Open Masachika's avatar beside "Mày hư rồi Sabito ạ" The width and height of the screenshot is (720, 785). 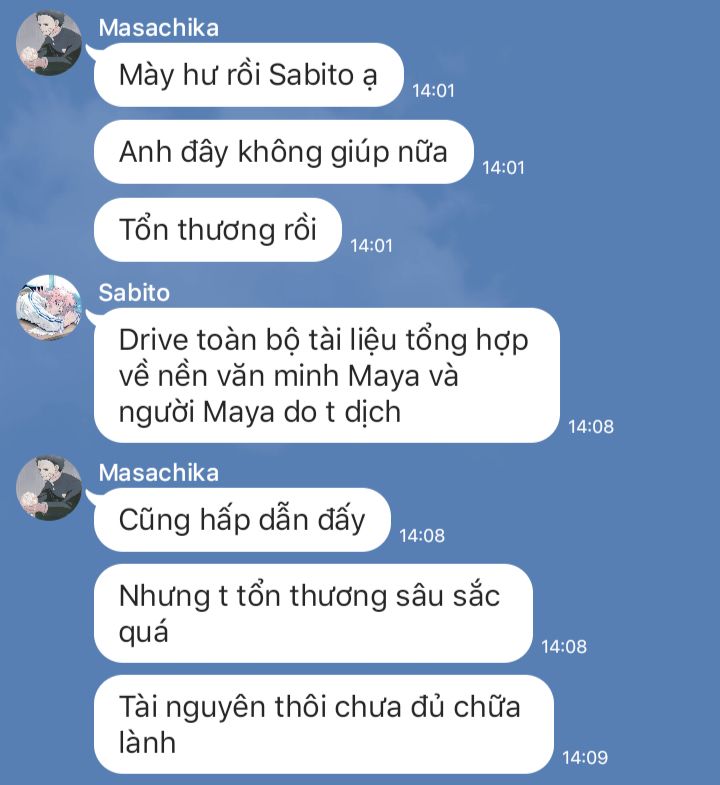[49, 43]
